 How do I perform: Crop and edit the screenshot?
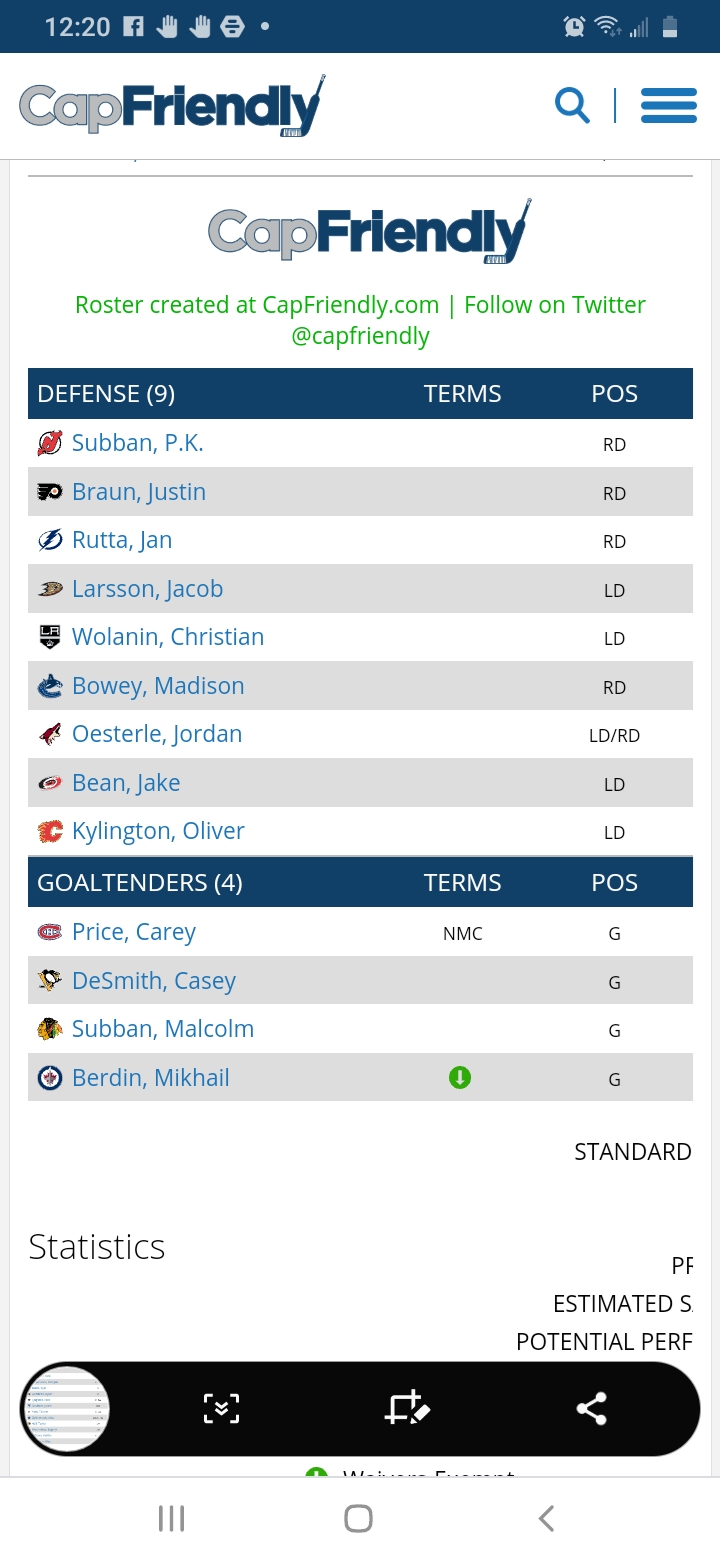[x=407, y=1409]
